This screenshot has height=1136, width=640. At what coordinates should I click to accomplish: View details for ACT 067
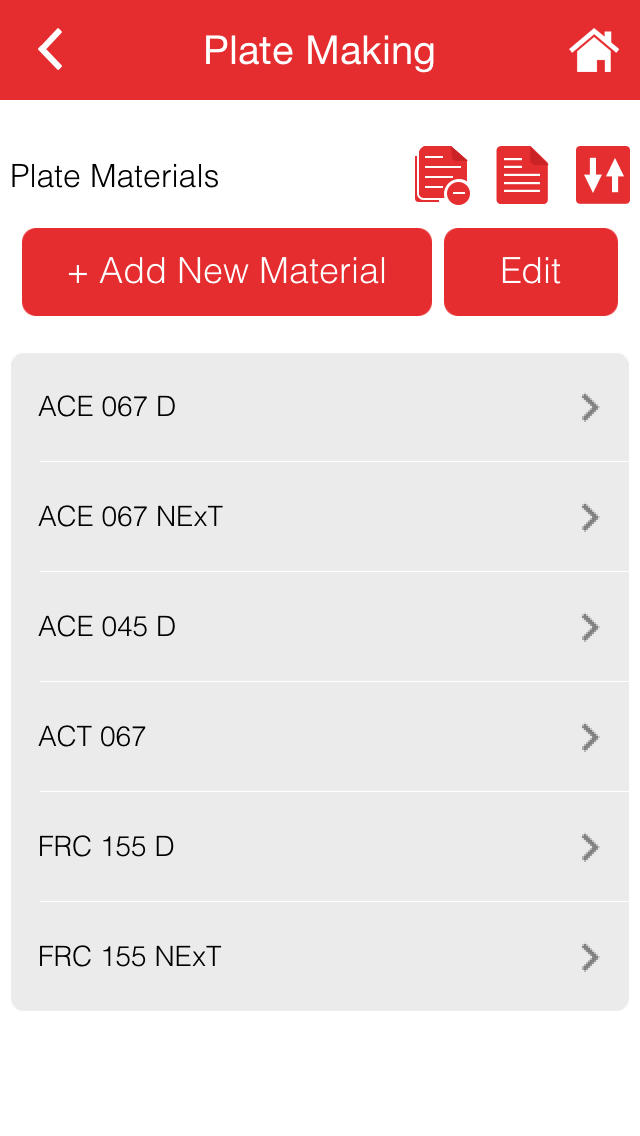coord(320,737)
